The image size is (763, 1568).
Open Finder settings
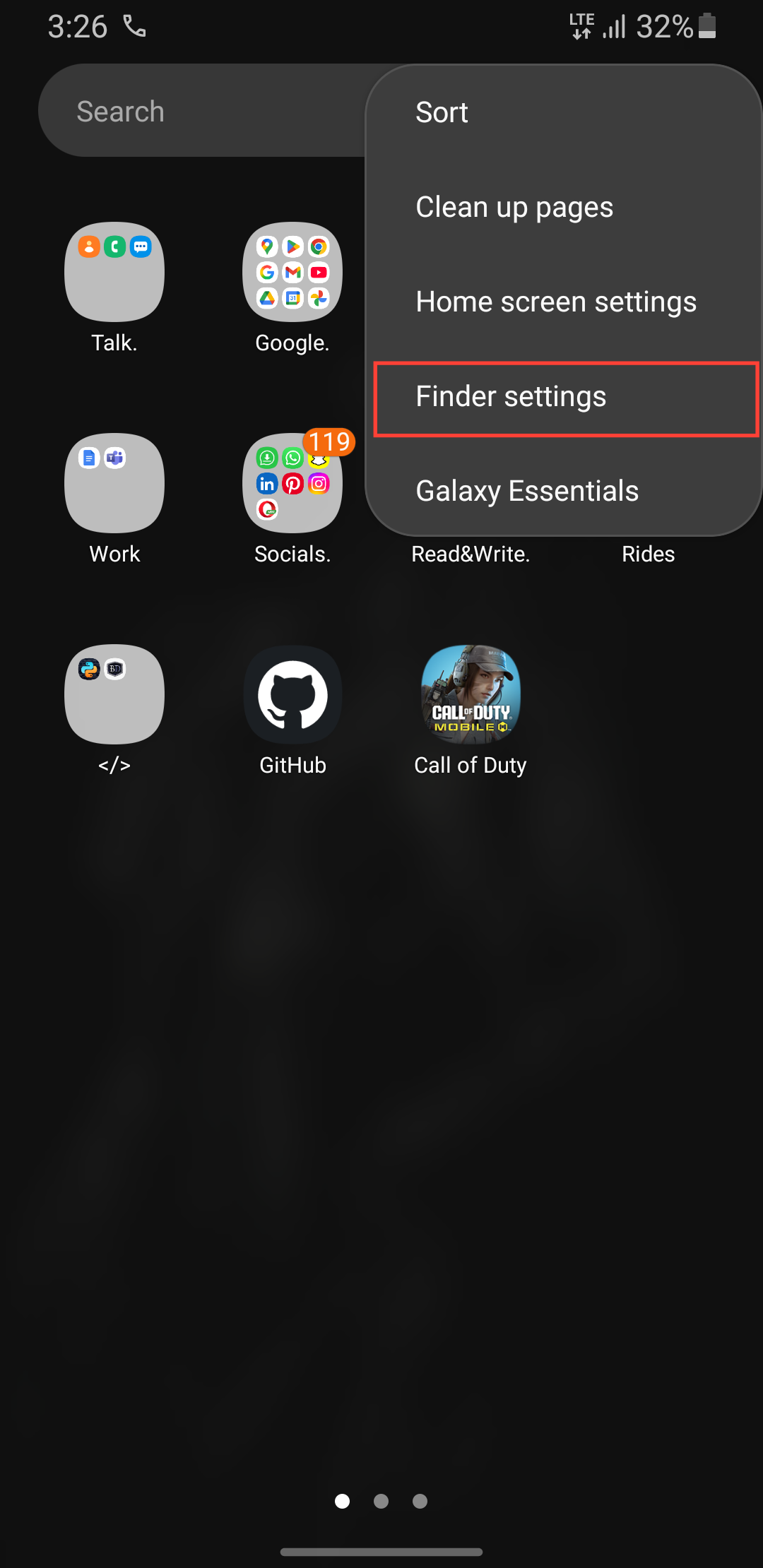click(511, 397)
